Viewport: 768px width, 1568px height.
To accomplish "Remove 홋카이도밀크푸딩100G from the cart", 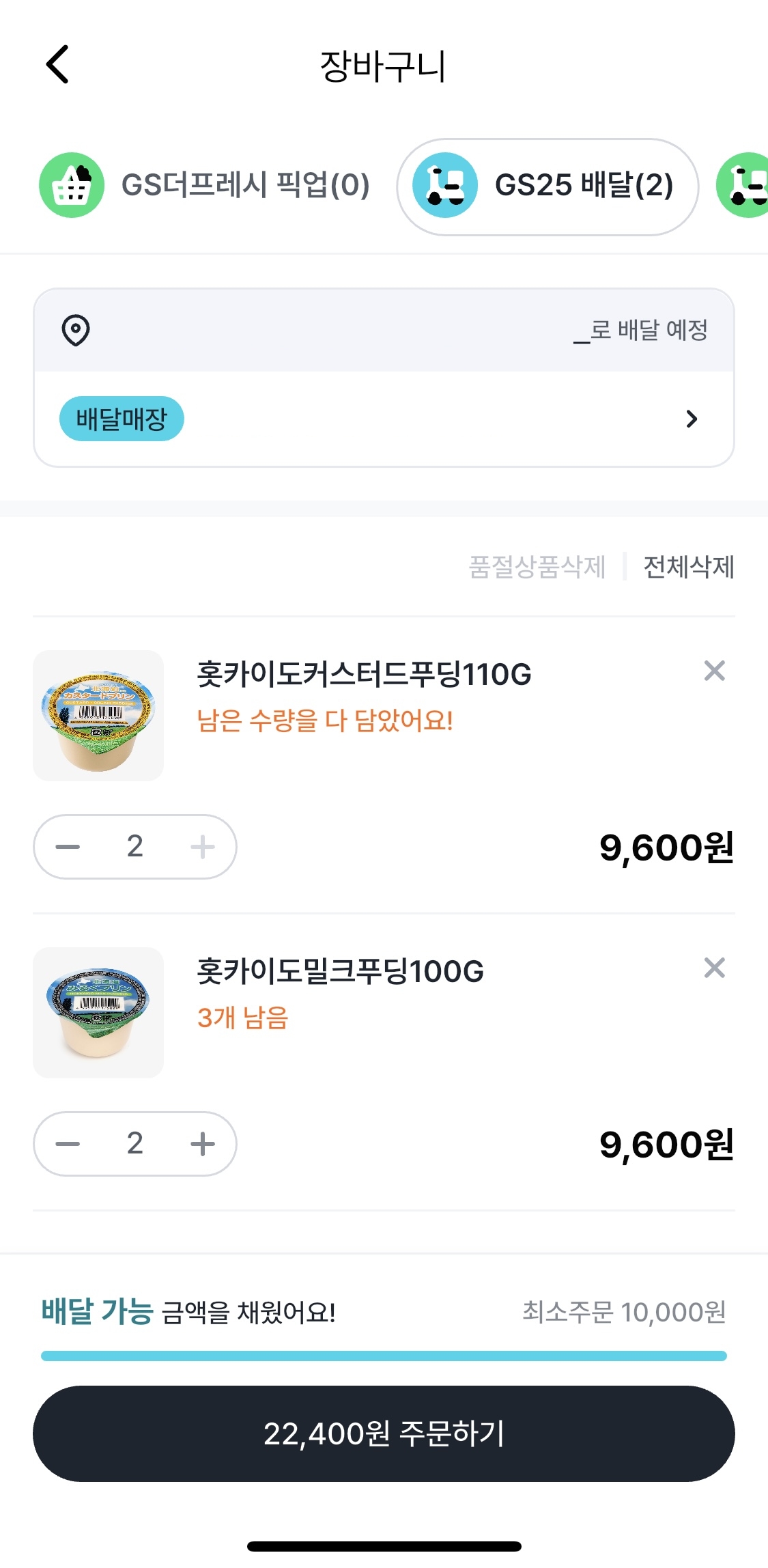I will [714, 968].
